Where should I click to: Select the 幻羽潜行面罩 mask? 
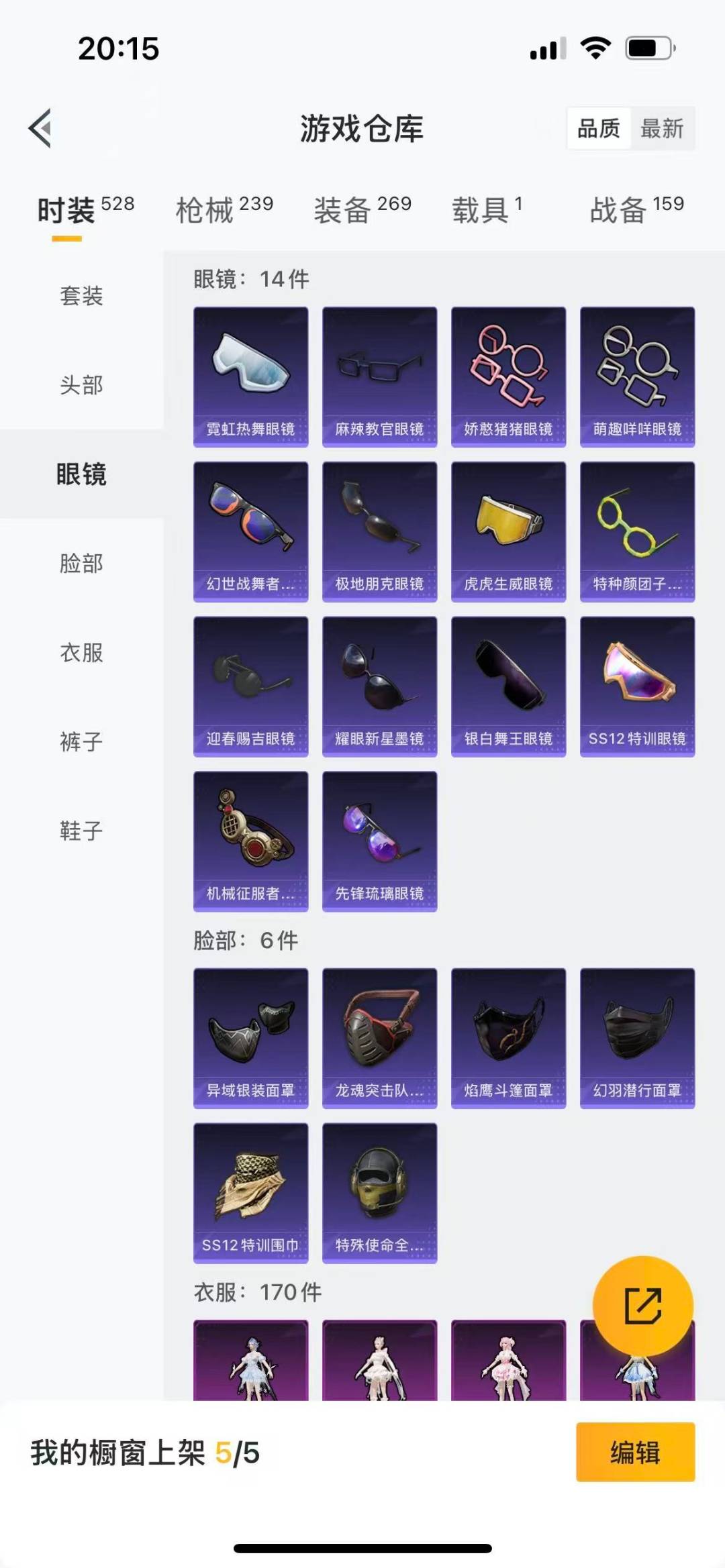pos(636,1037)
